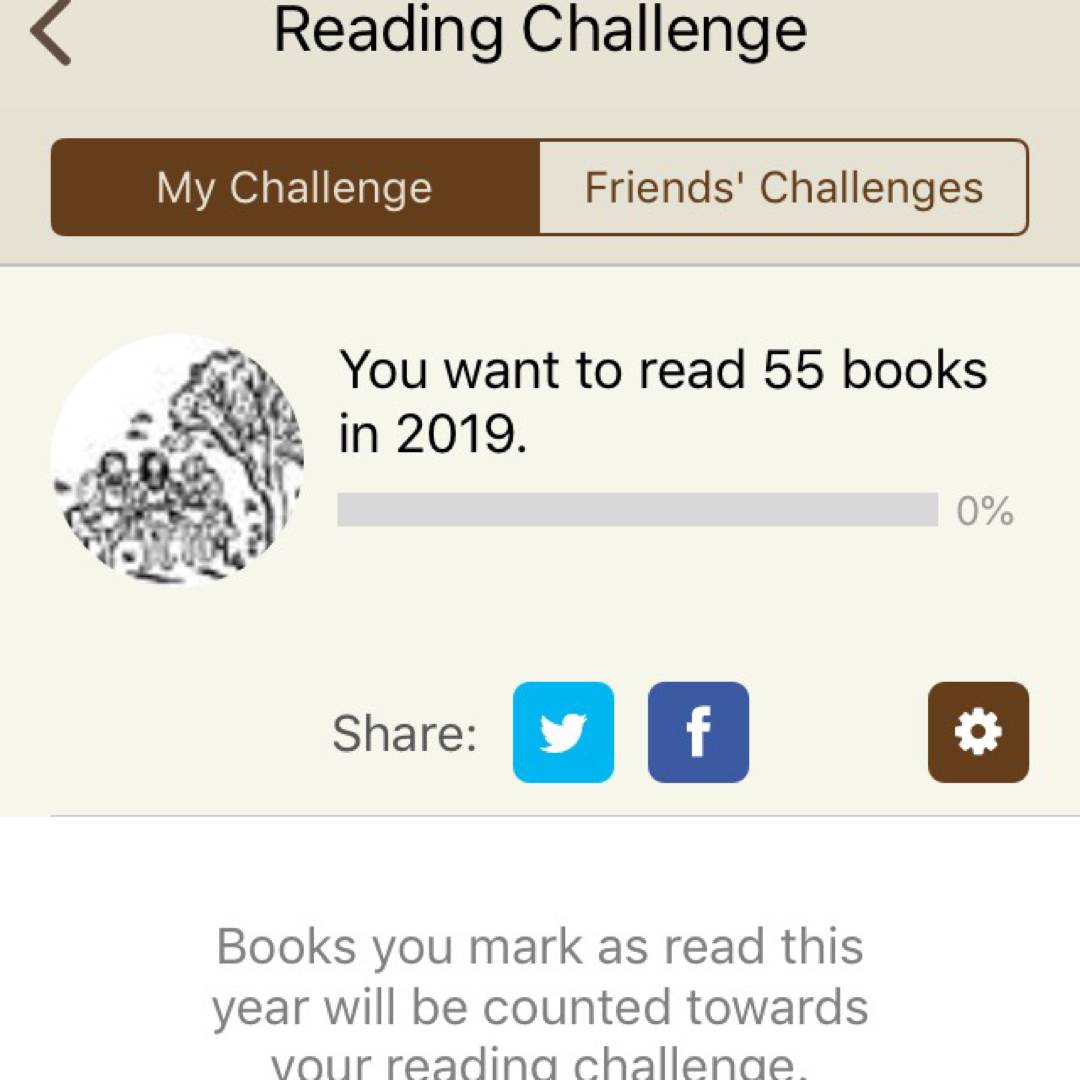Screen dimensions: 1080x1080
Task: Select the My Challenge tab
Action: click(x=295, y=188)
